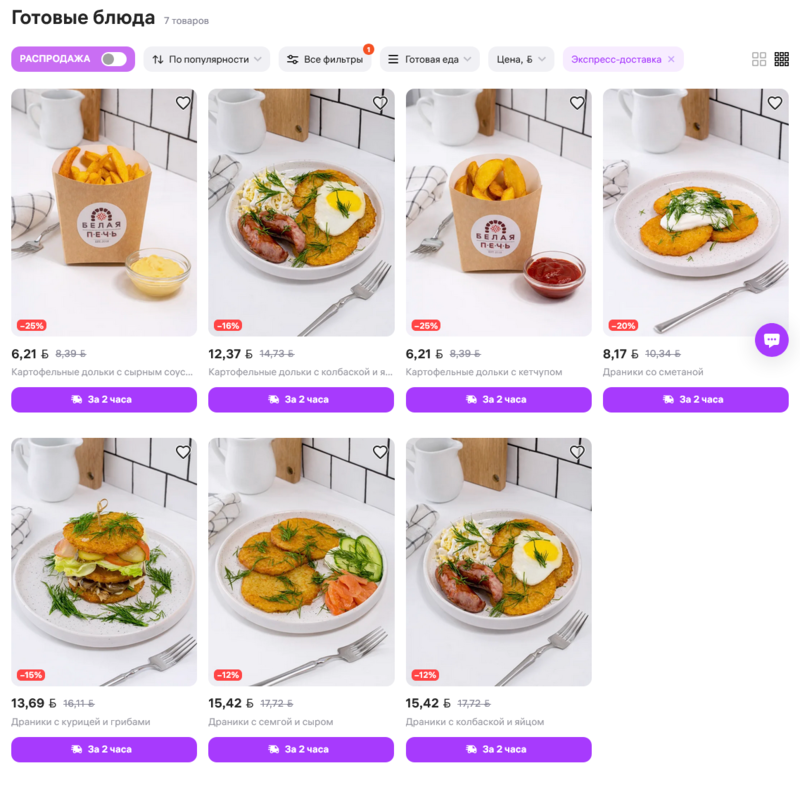Toggle the РАСПРОДАЖА sale switch
Screen dimensions: 800x787
tap(114, 59)
